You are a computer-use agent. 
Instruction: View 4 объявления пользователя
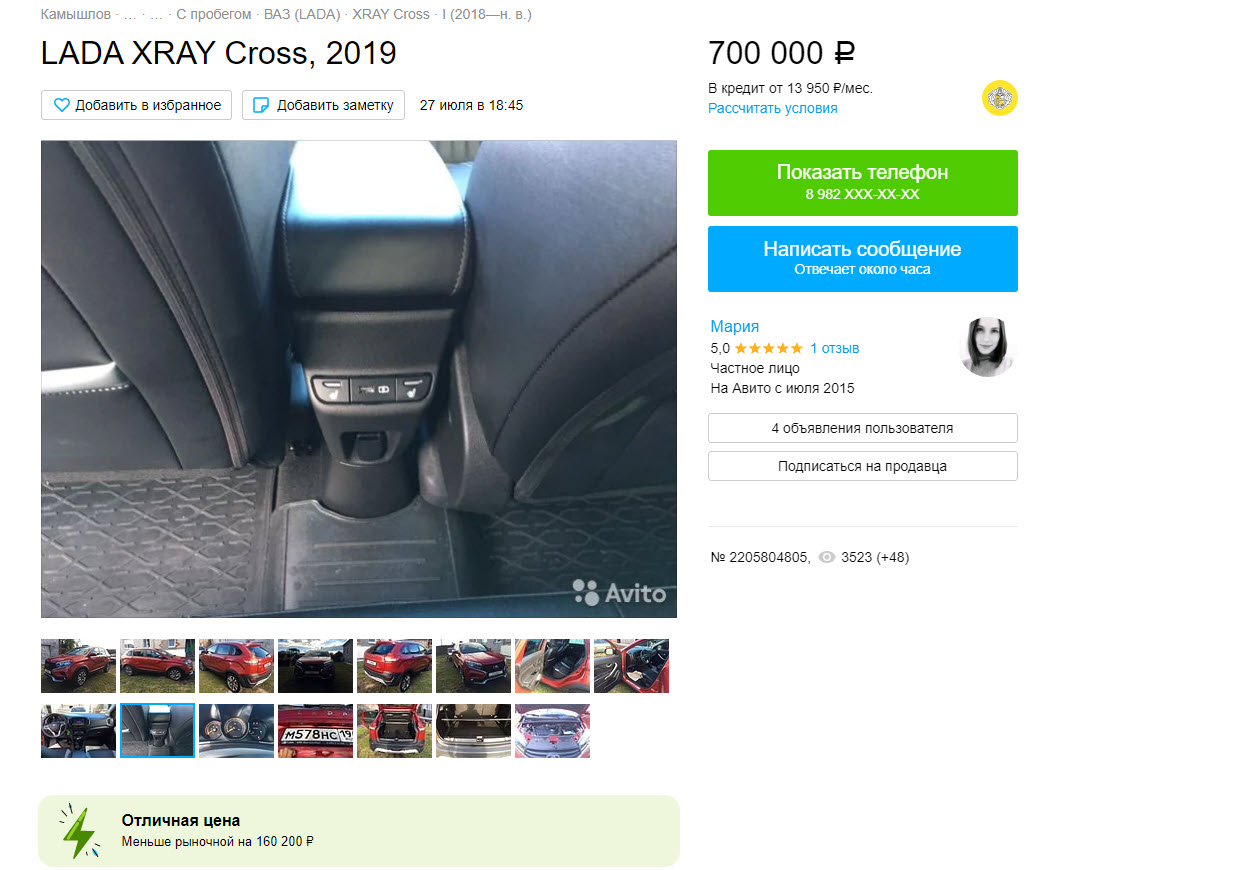pyautogui.click(x=862, y=428)
